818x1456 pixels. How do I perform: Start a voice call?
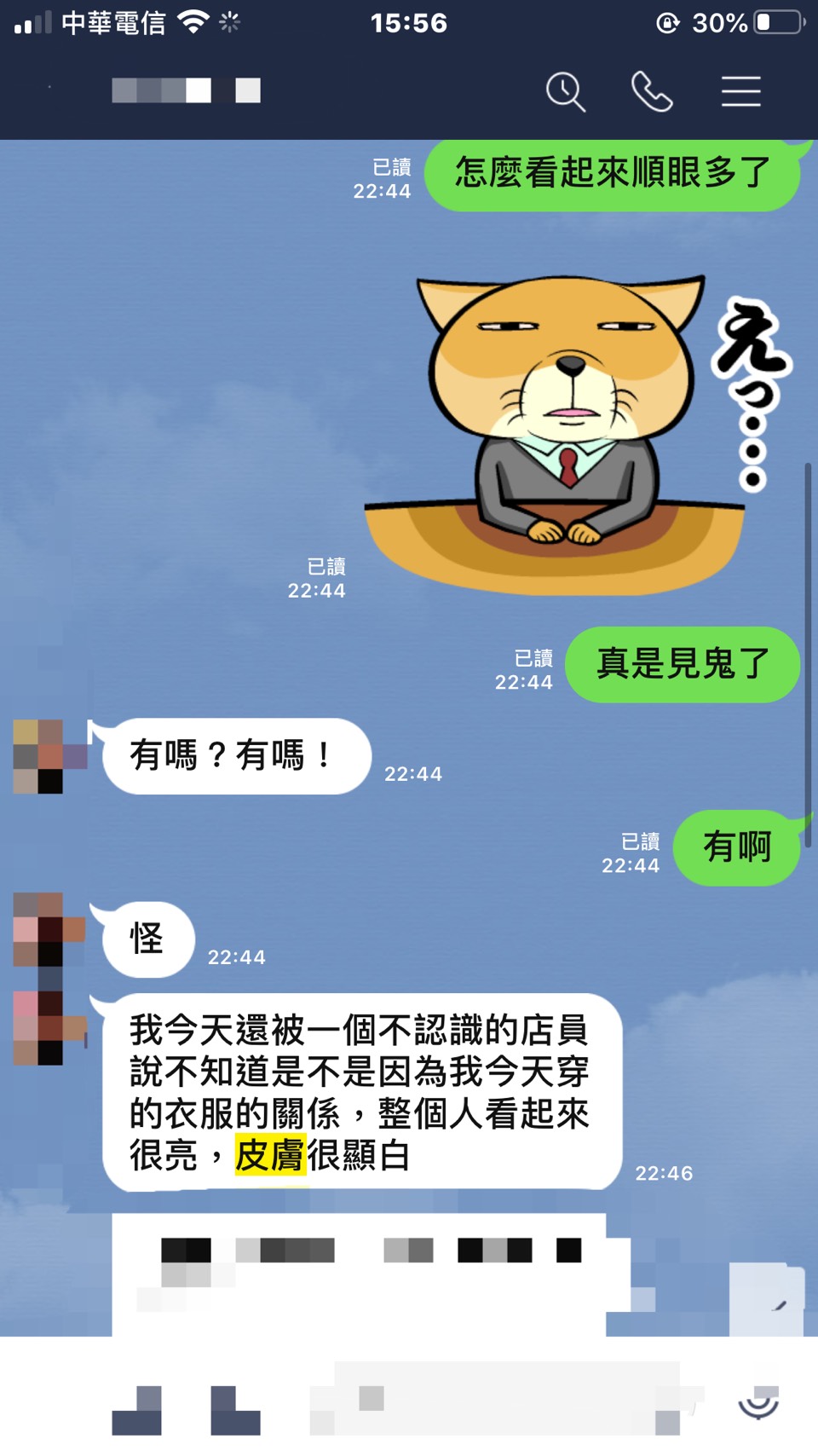[x=652, y=92]
